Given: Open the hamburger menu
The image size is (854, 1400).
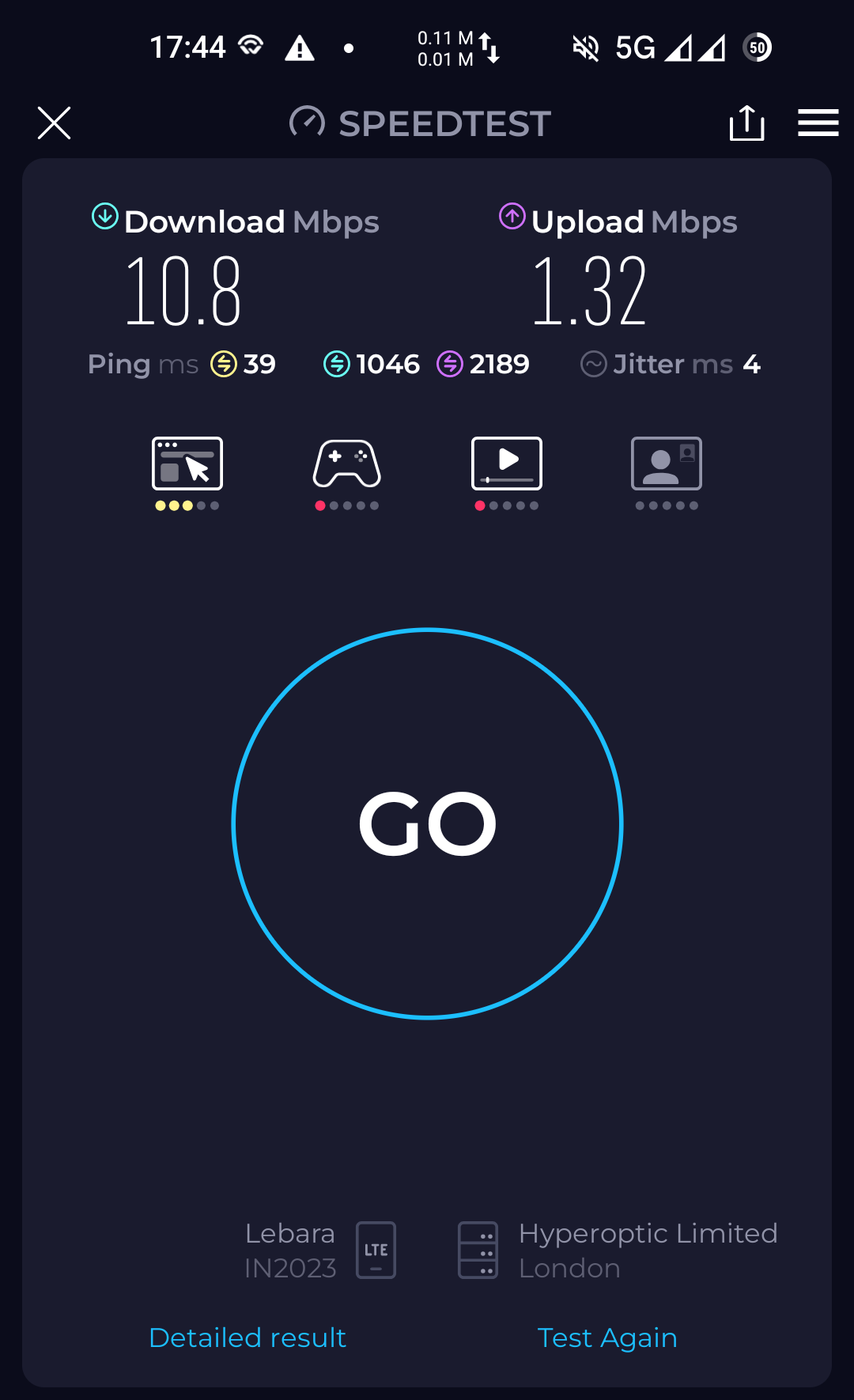Looking at the screenshot, I should (x=818, y=123).
